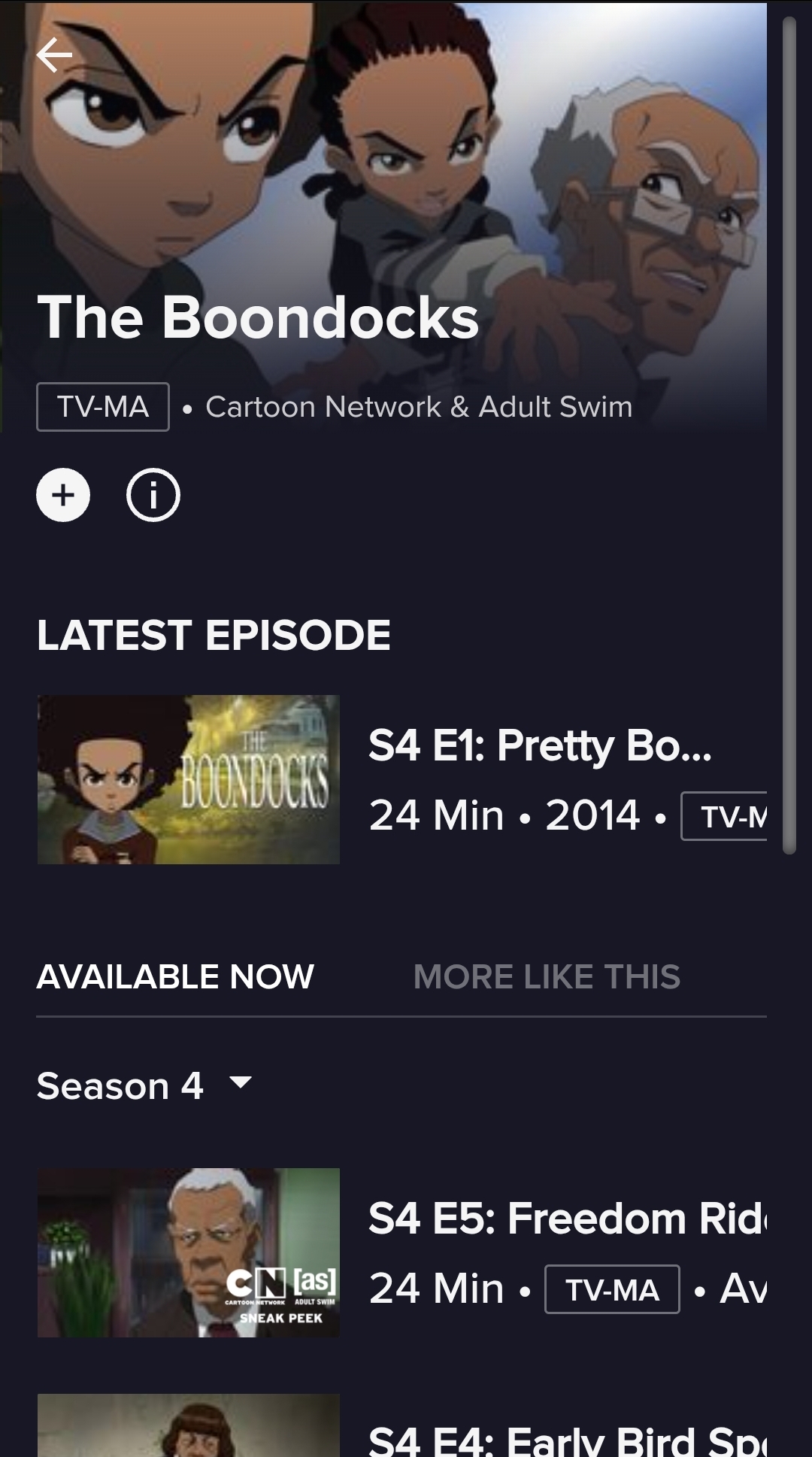This screenshot has width=812, height=1457.
Task: Add The Boondocks to your list
Action: (x=63, y=496)
